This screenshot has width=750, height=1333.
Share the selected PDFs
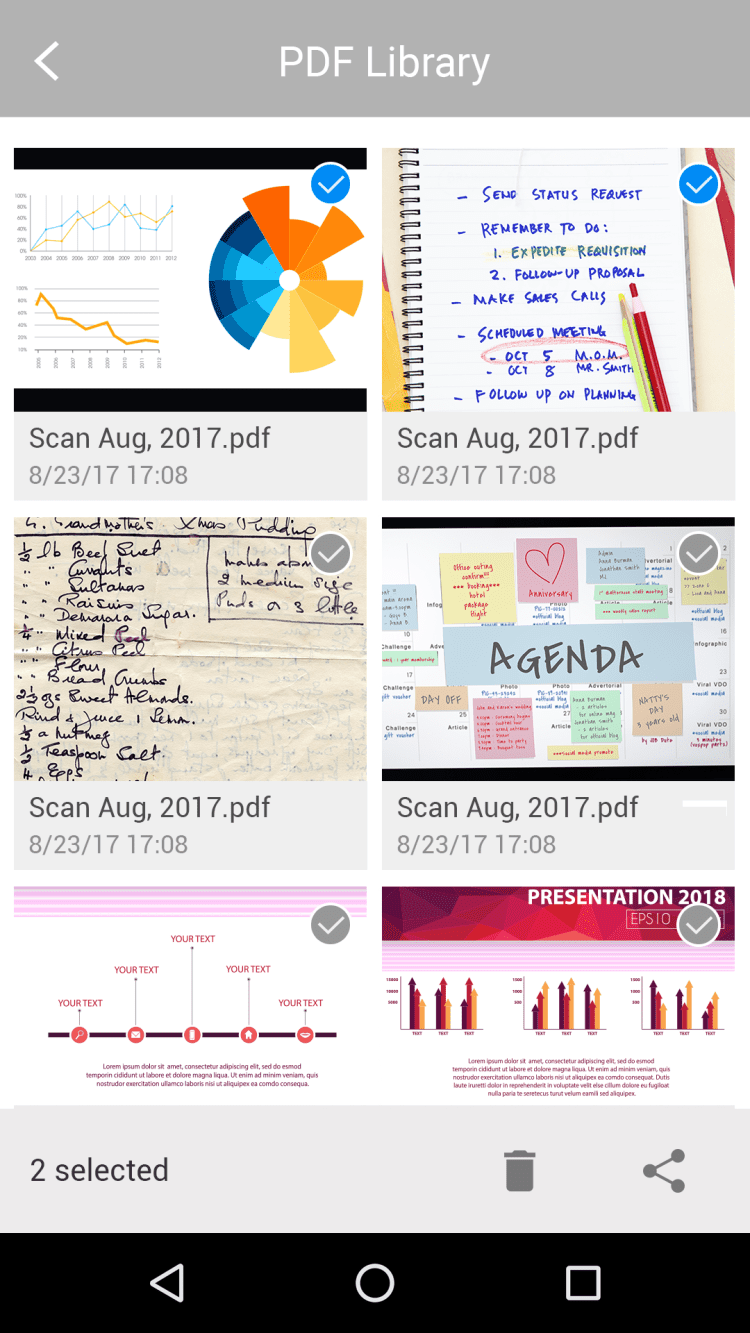coord(664,1170)
